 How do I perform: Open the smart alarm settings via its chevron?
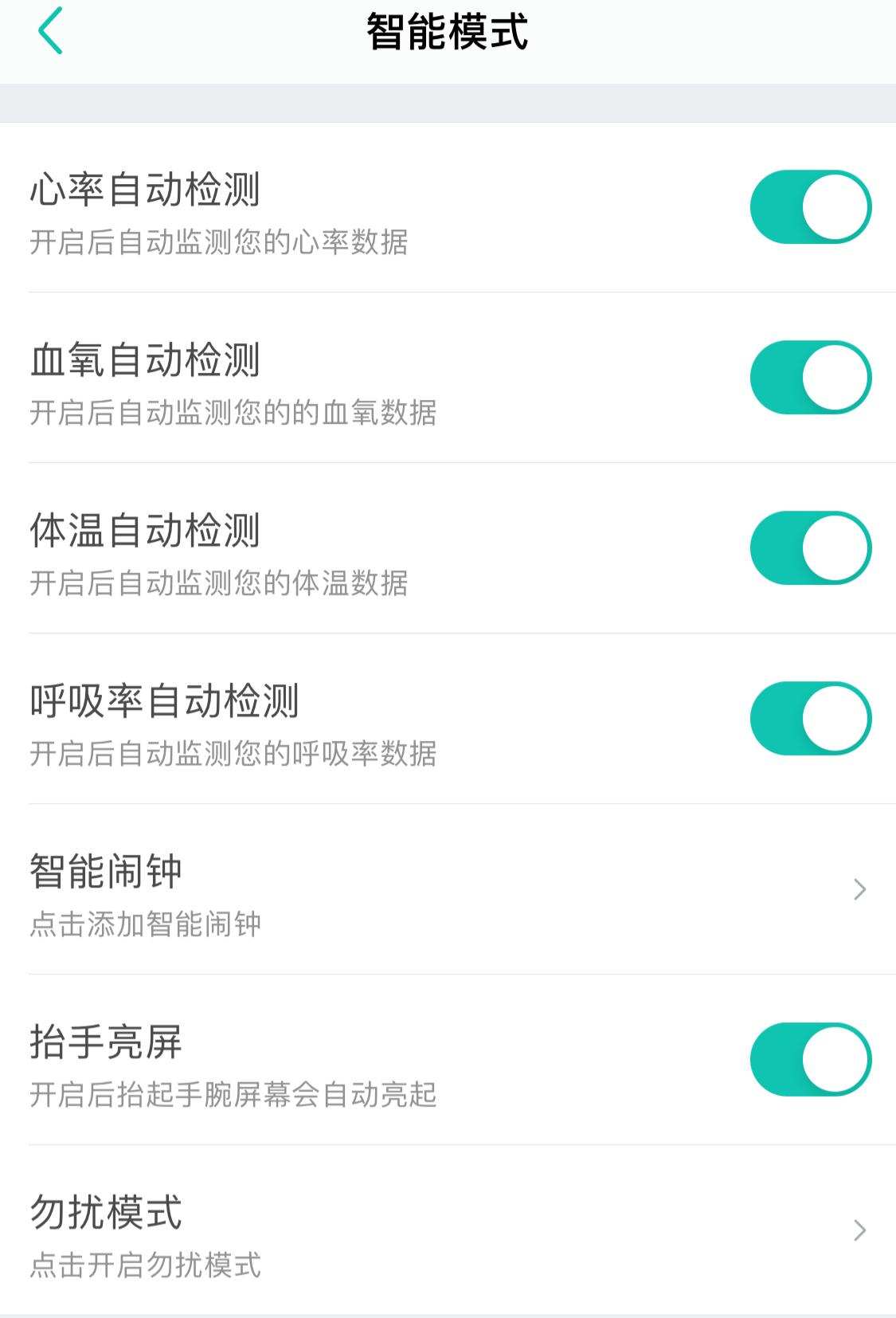[858, 888]
